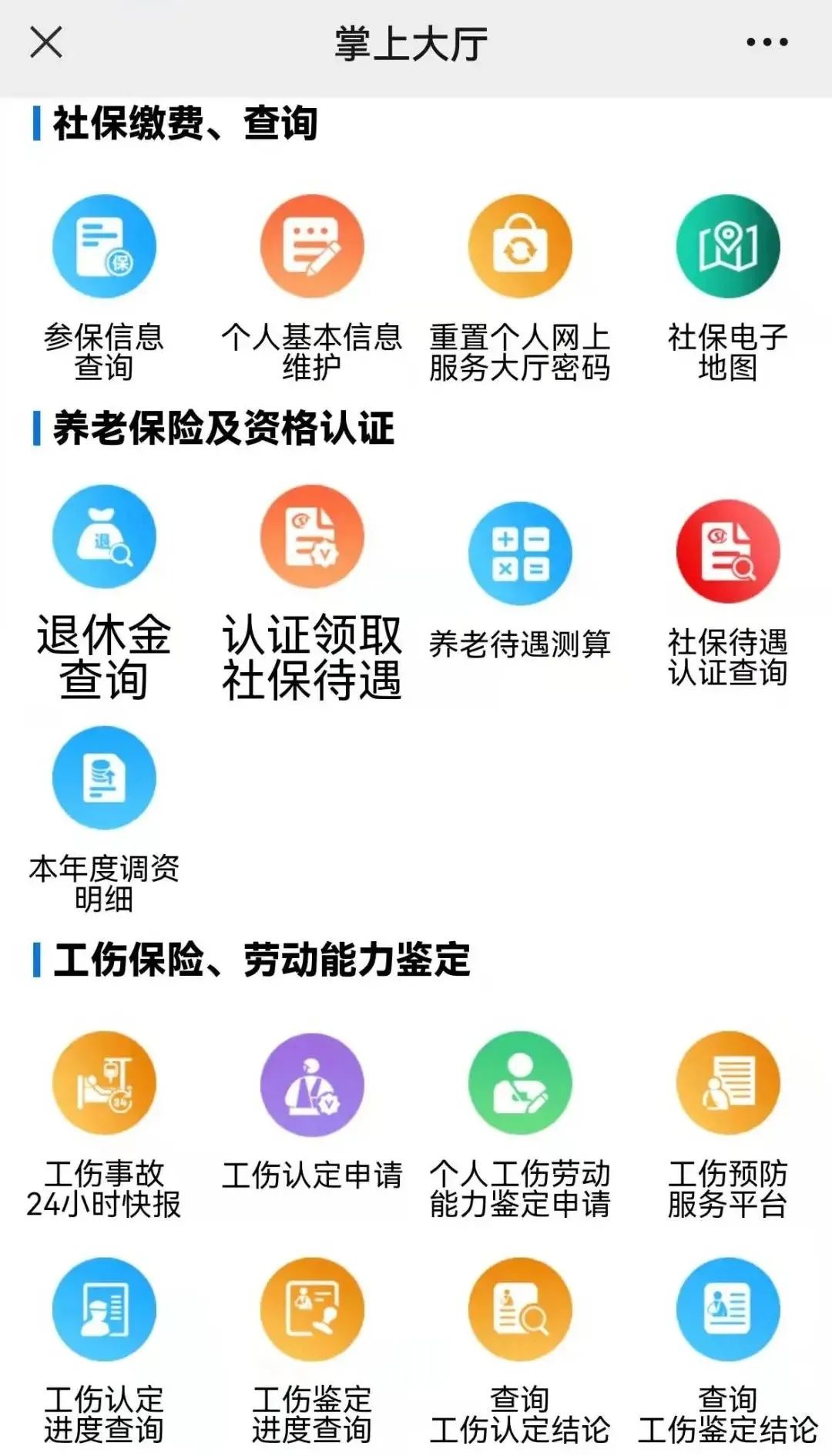Close the 掌上大厅 page
This screenshot has width=832, height=1456.
coord(46,42)
